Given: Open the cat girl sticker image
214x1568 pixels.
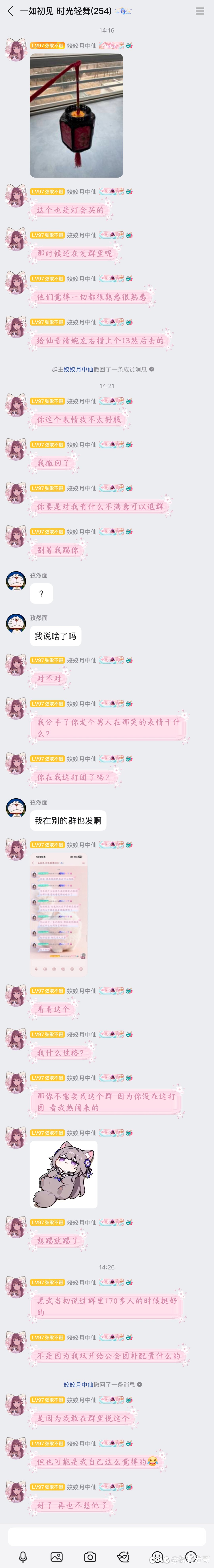Looking at the screenshot, I should pyautogui.click(x=64, y=1174).
